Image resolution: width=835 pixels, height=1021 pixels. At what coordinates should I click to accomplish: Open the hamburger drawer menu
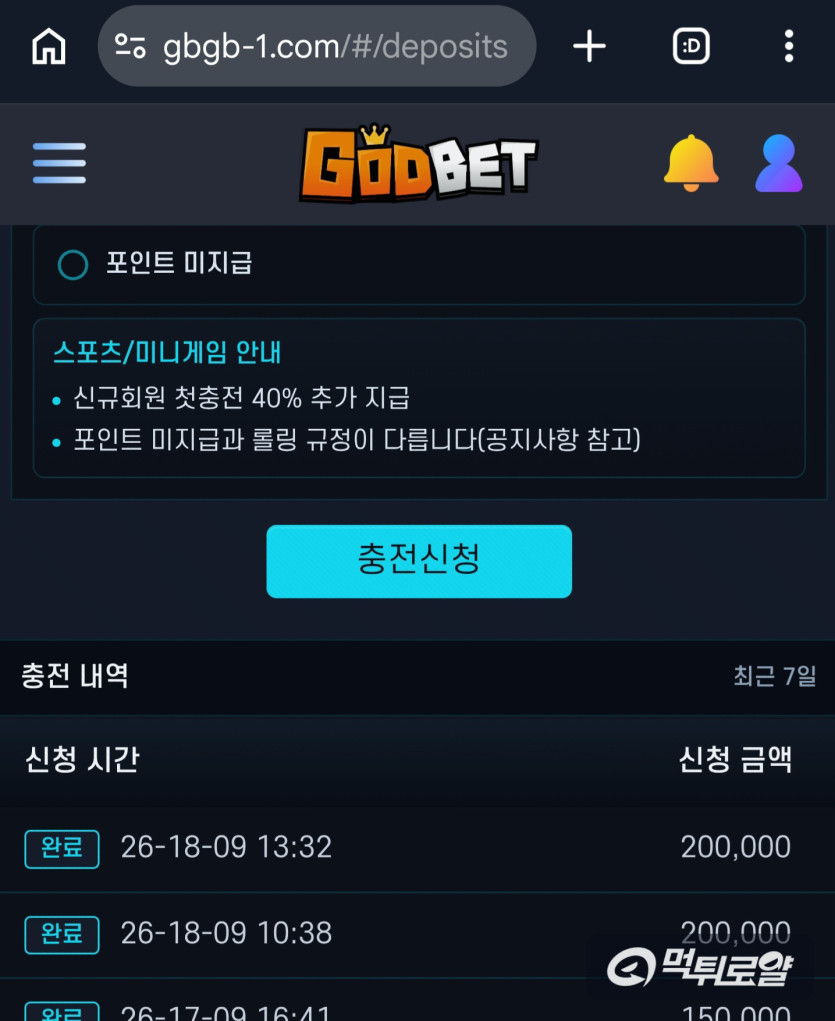click(x=59, y=163)
